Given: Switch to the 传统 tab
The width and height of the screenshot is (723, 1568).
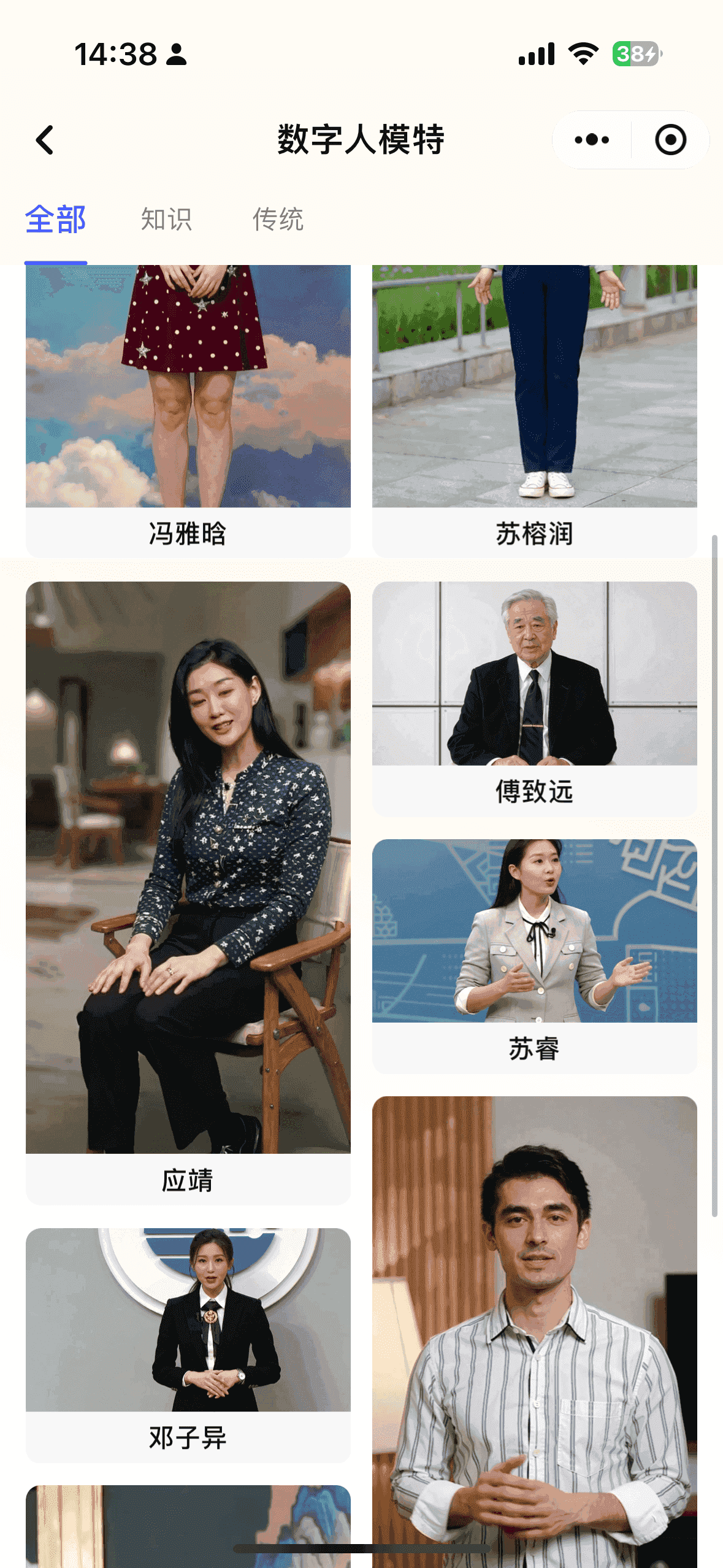Looking at the screenshot, I should (x=278, y=219).
